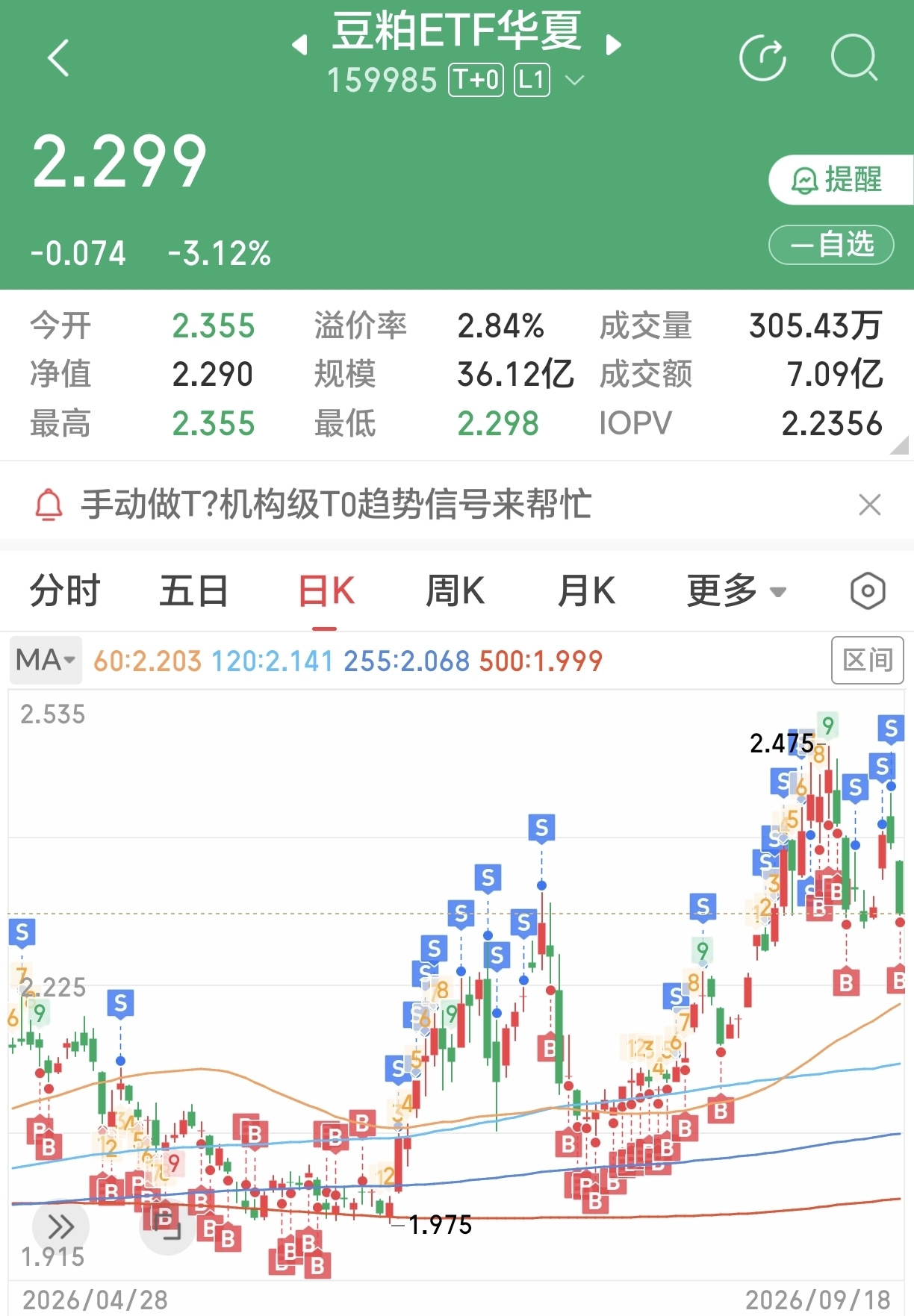Tap the 区间 range statistics button

tap(868, 661)
